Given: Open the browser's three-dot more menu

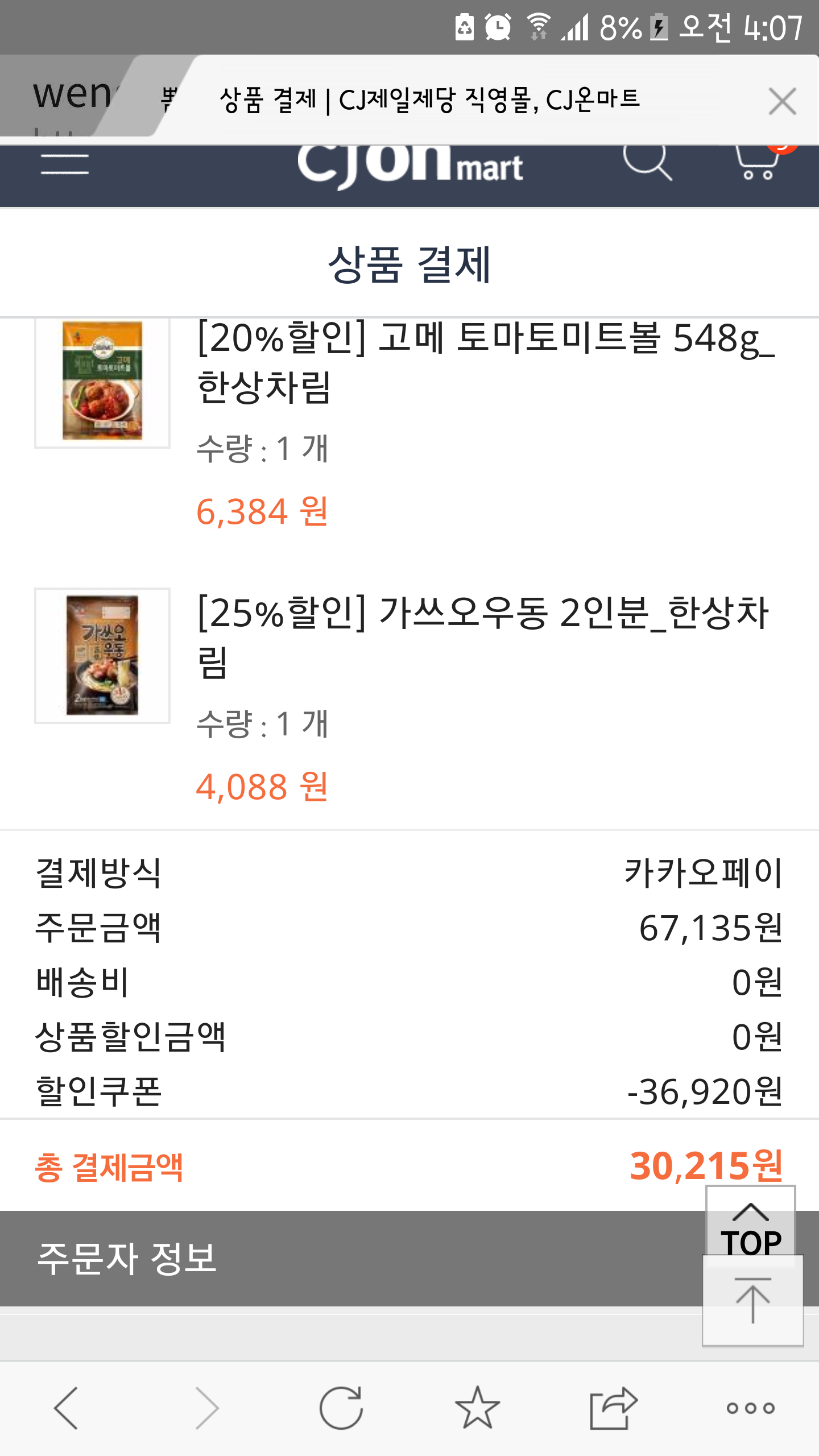Looking at the screenshot, I should coord(750,1408).
